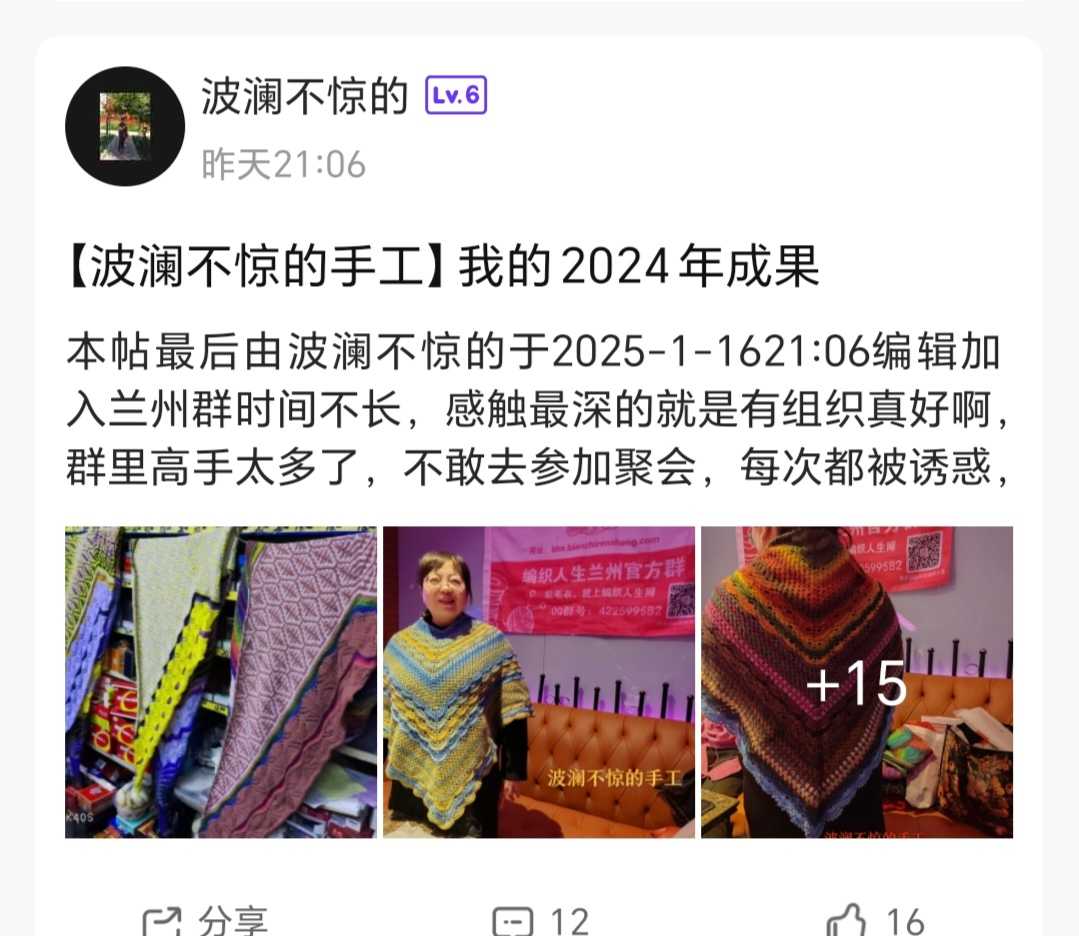View the second photo with yellow poncho

[x=539, y=682]
